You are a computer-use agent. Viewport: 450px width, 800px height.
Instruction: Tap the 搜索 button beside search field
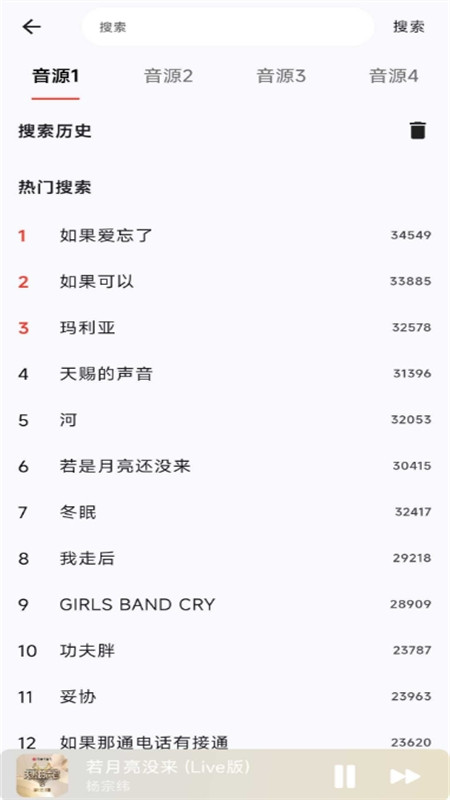point(409,27)
